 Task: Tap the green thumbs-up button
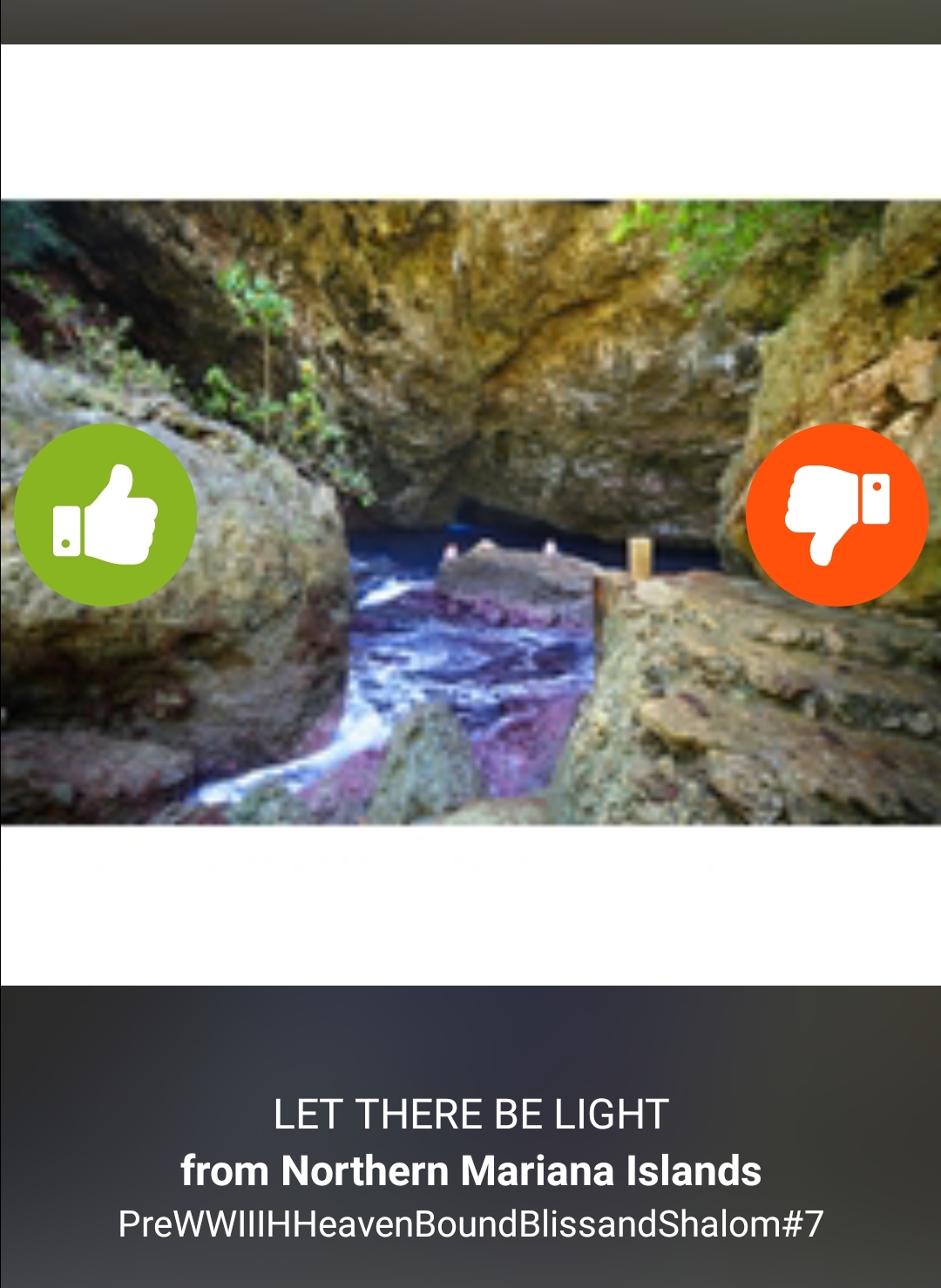pos(105,515)
